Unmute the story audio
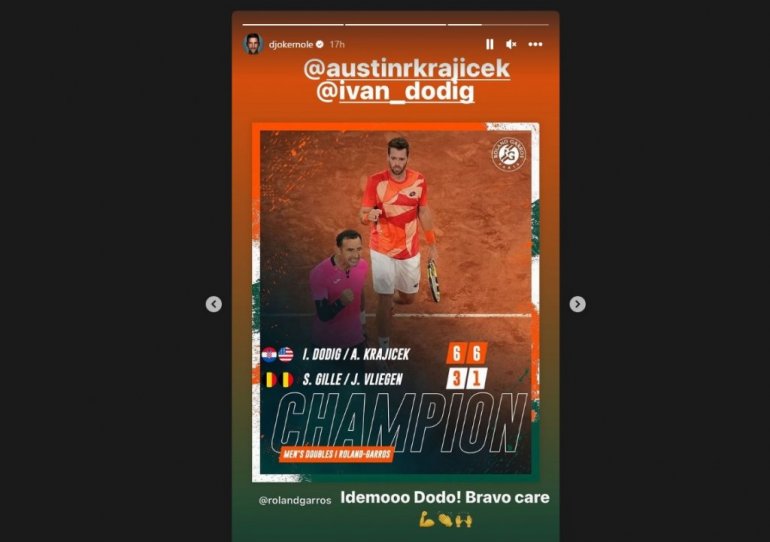Viewport: 770px width, 542px height. click(x=511, y=44)
